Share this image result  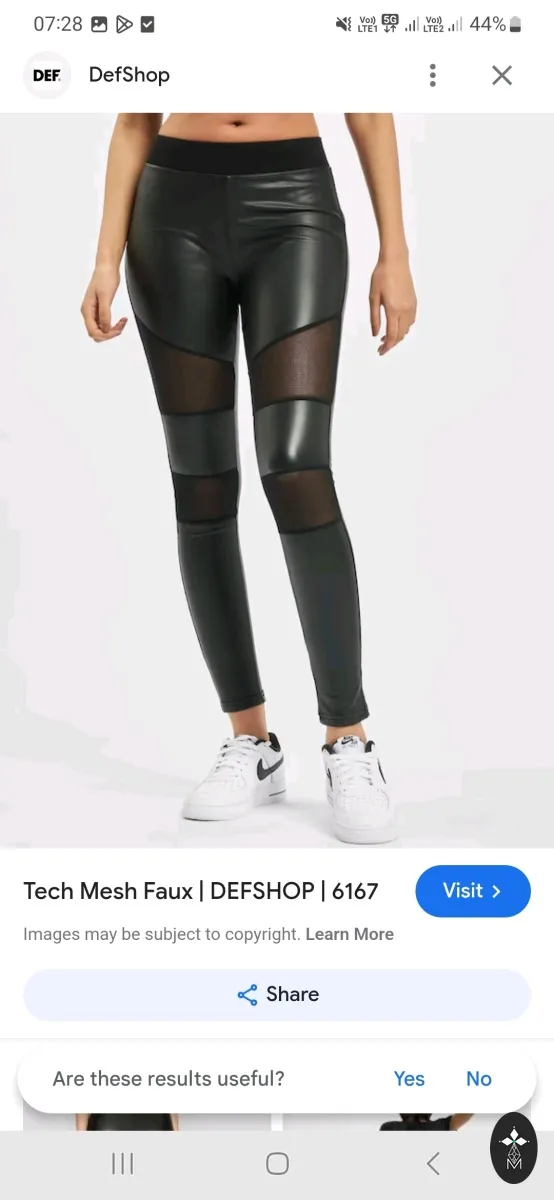(277, 994)
